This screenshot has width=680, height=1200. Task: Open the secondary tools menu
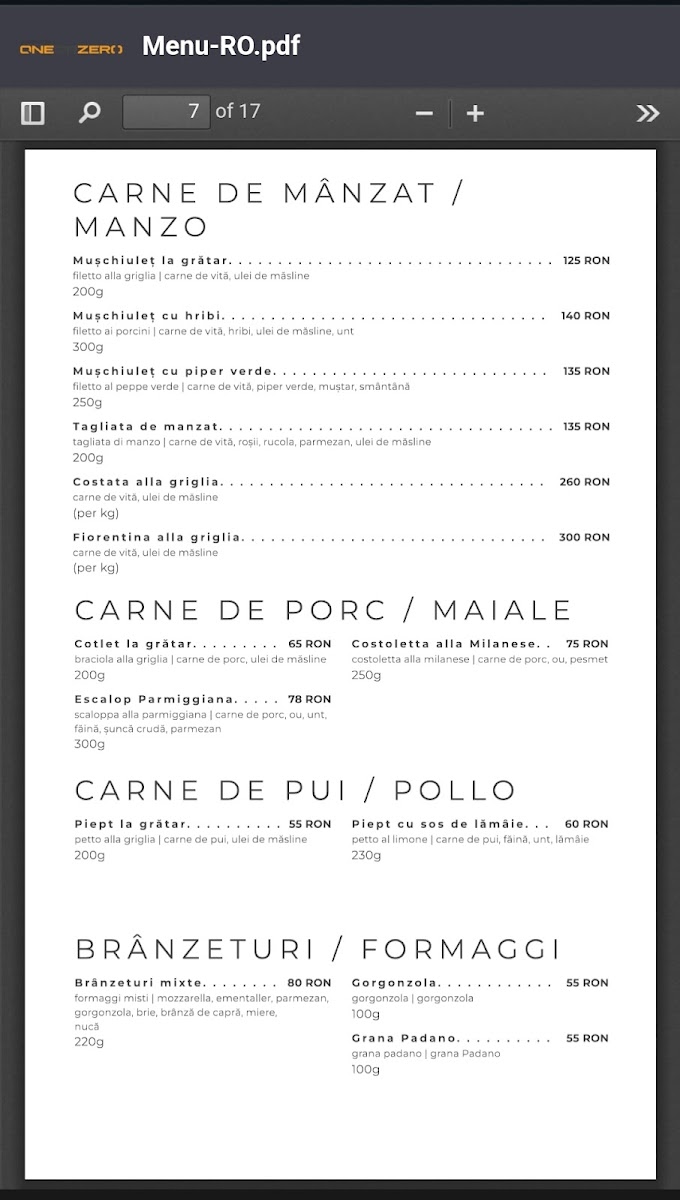pos(648,113)
